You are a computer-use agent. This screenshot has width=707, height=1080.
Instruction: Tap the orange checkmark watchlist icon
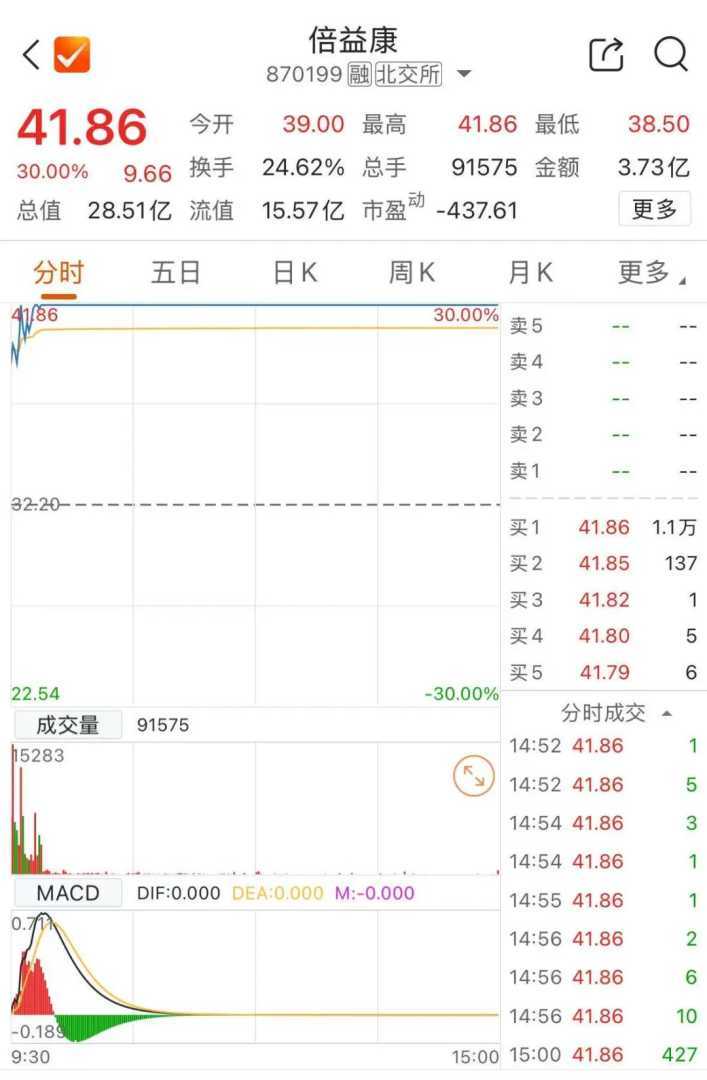coord(72,55)
